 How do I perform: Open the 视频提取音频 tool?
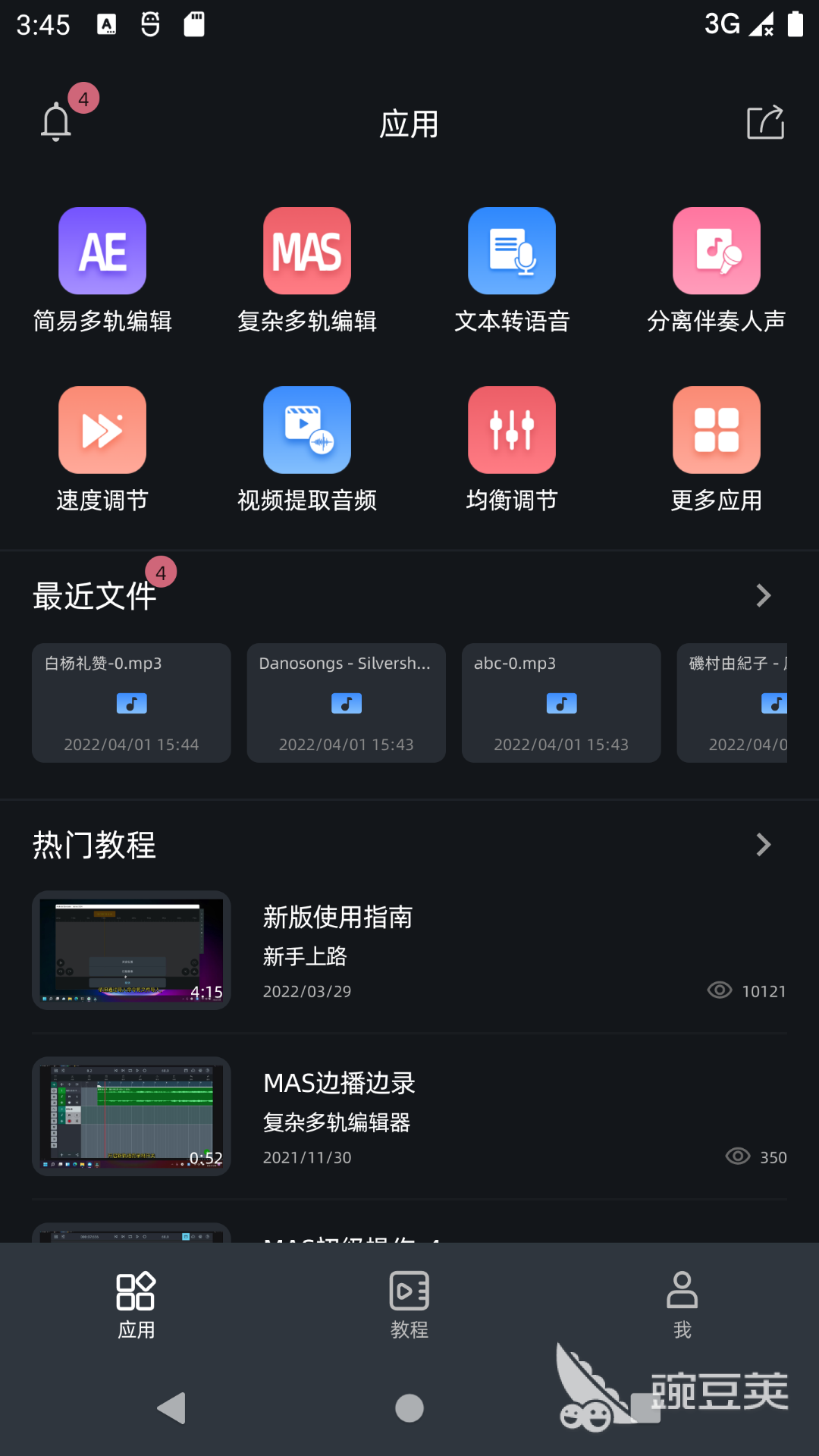pyautogui.click(x=307, y=448)
